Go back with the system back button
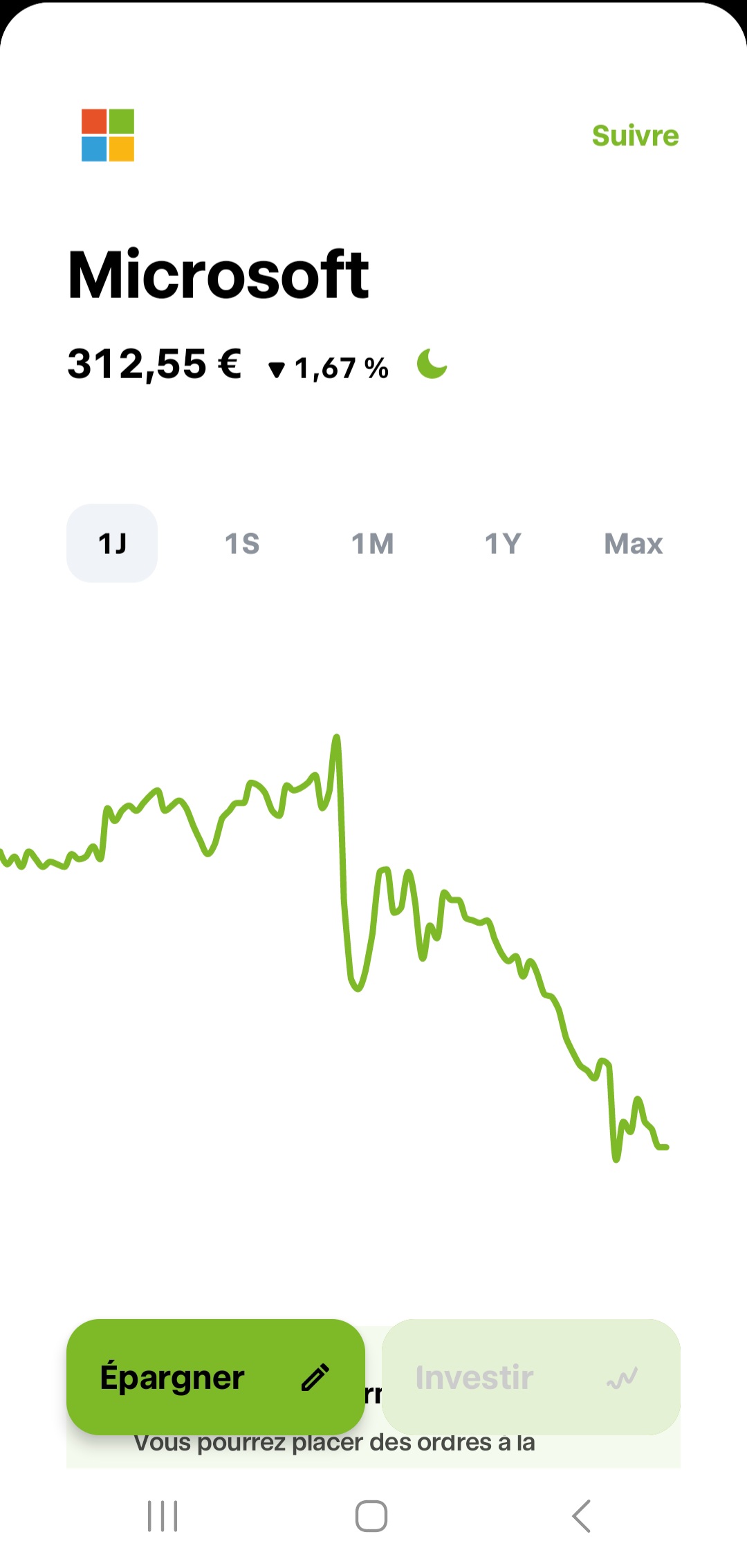747x1568 pixels. (x=582, y=1516)
